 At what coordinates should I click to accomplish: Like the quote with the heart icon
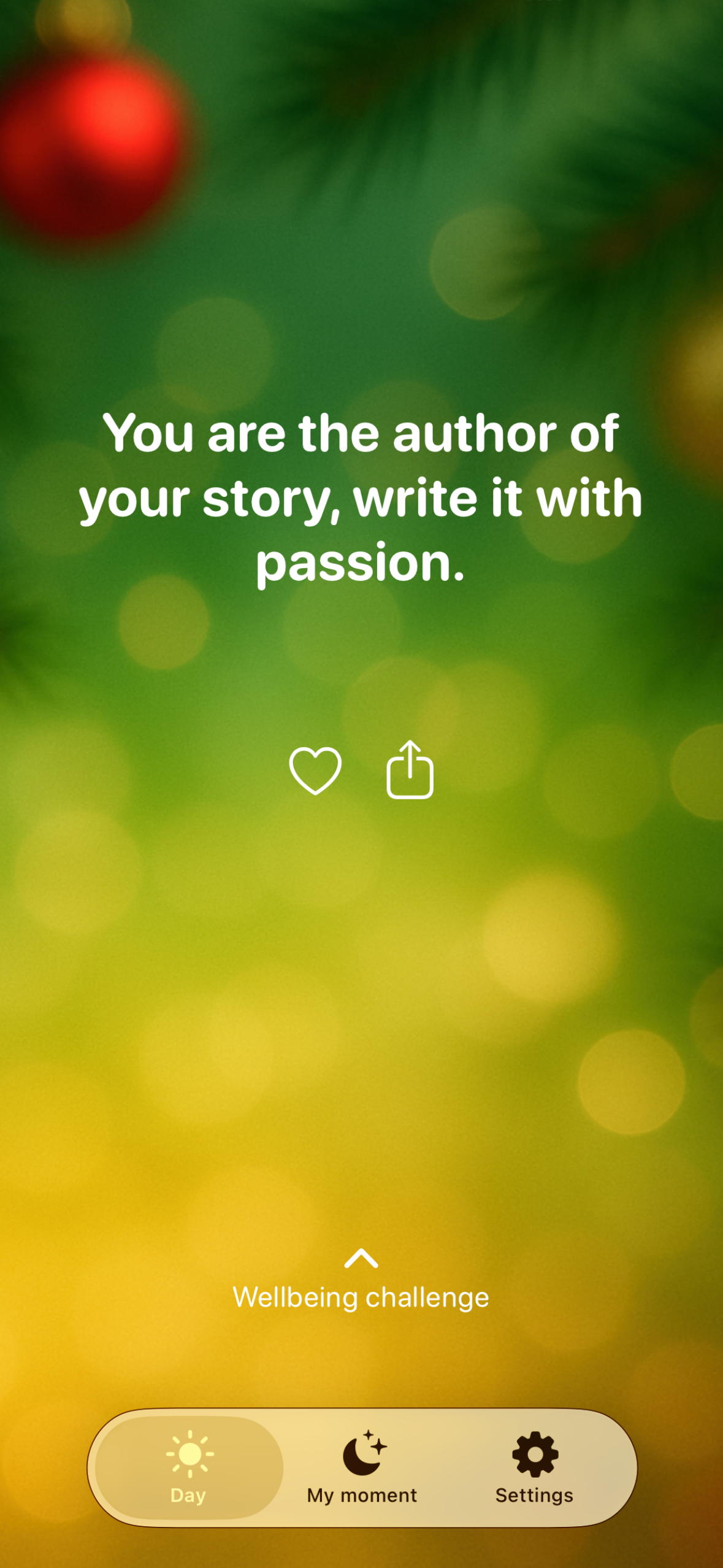point(315,770)
